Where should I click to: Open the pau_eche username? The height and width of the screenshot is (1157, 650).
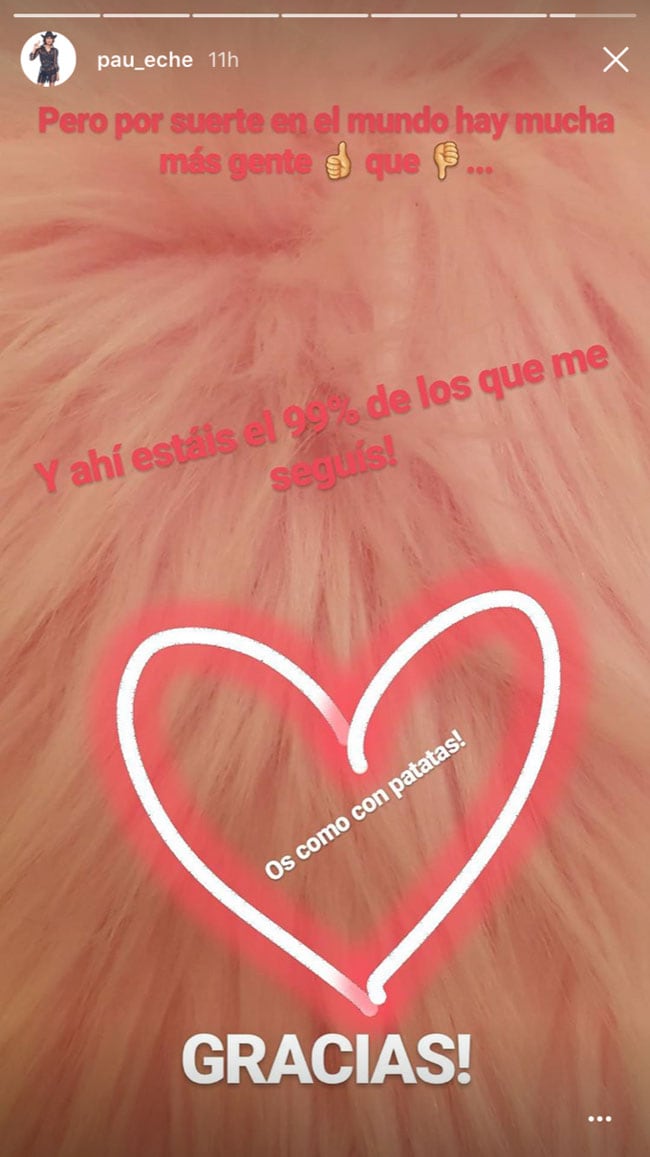click(145, 61)
